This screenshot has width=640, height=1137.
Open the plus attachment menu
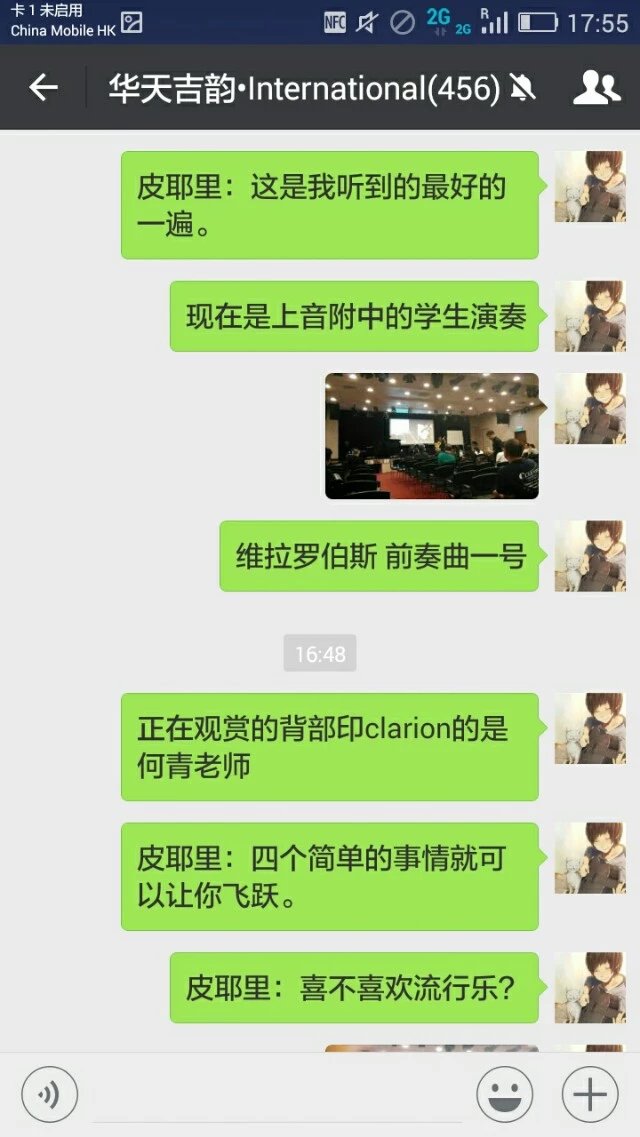click(x=590, y=1094)
